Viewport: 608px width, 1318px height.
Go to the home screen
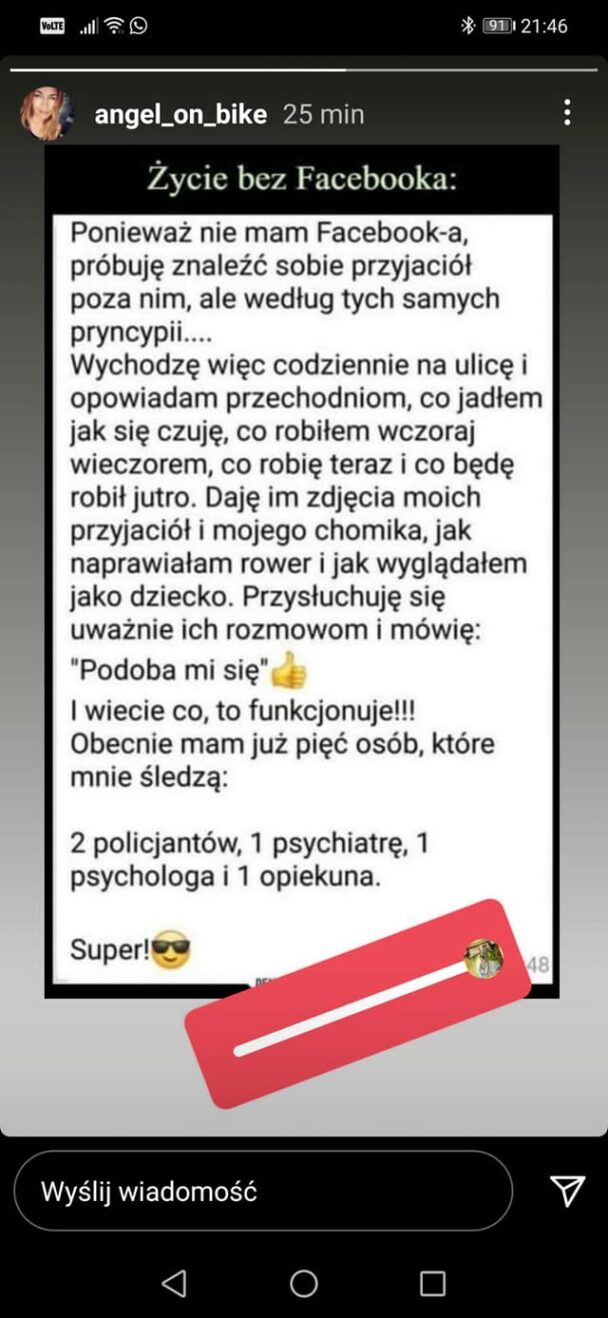pos(303,1283)
